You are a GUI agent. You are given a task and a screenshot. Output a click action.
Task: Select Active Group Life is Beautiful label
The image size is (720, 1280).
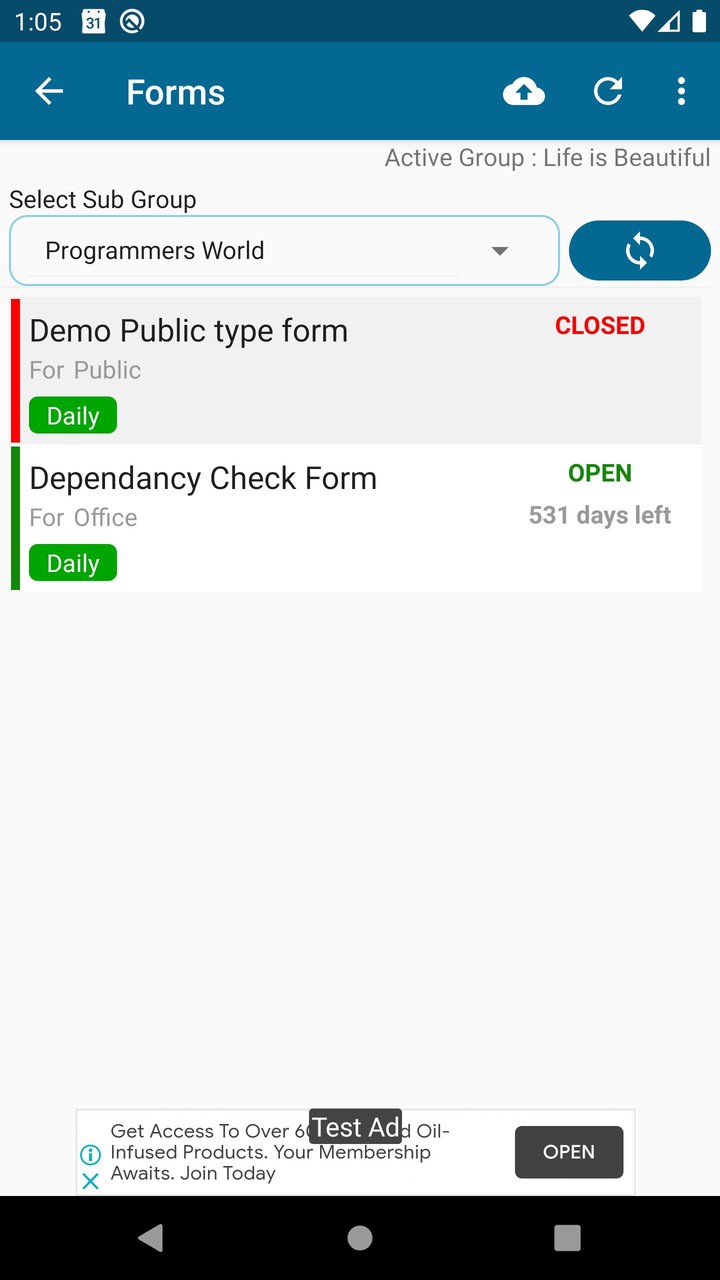point(546,157)
